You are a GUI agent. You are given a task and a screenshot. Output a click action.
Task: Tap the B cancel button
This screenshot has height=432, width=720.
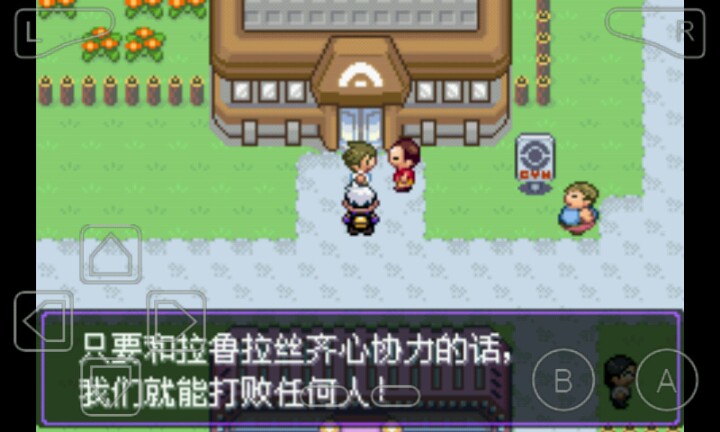pyautogui.click(x=563, y=382)
